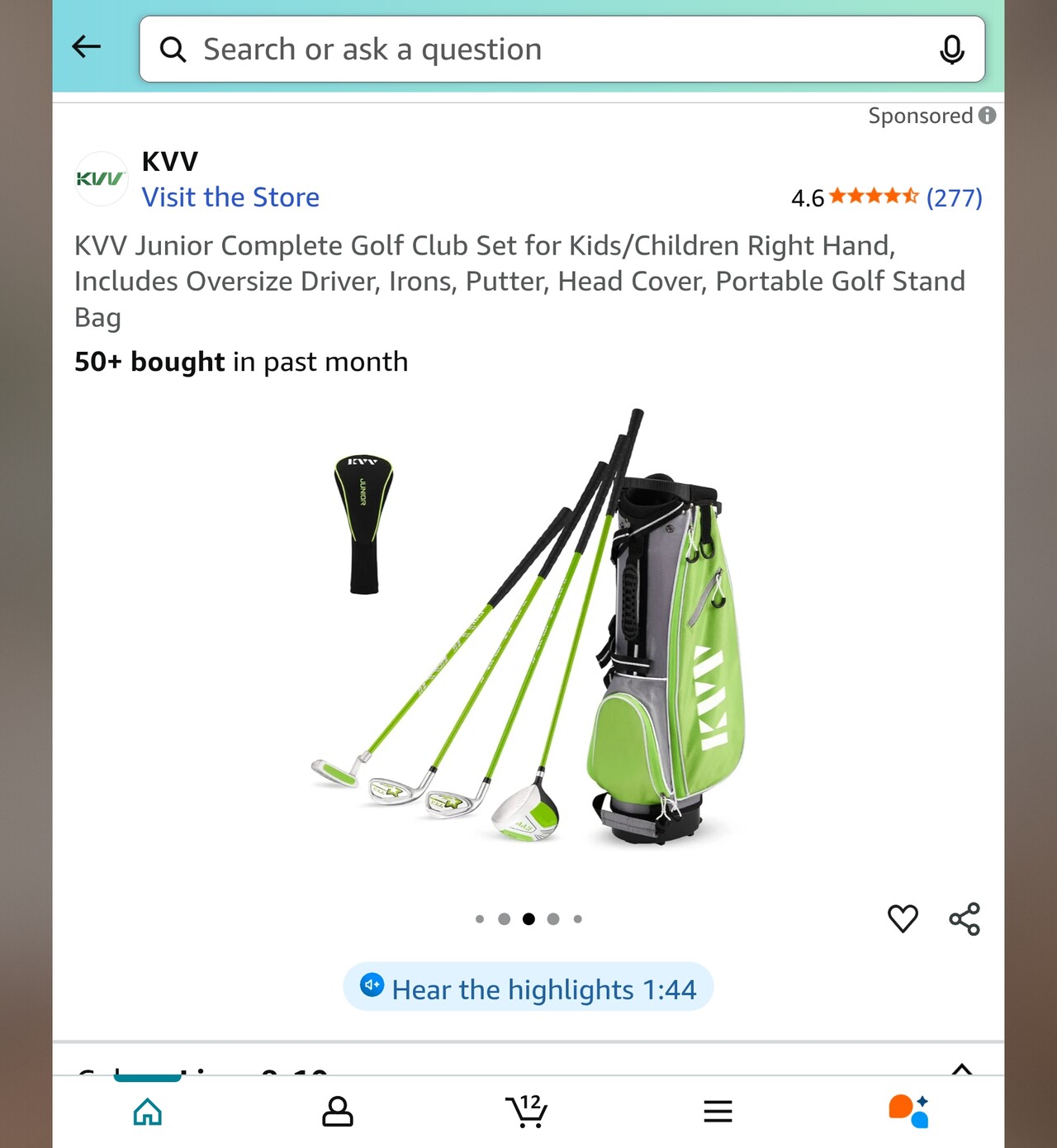Expand the bottom panel with the chevron
The image size is (1057, 1148).
(961, 1068)
